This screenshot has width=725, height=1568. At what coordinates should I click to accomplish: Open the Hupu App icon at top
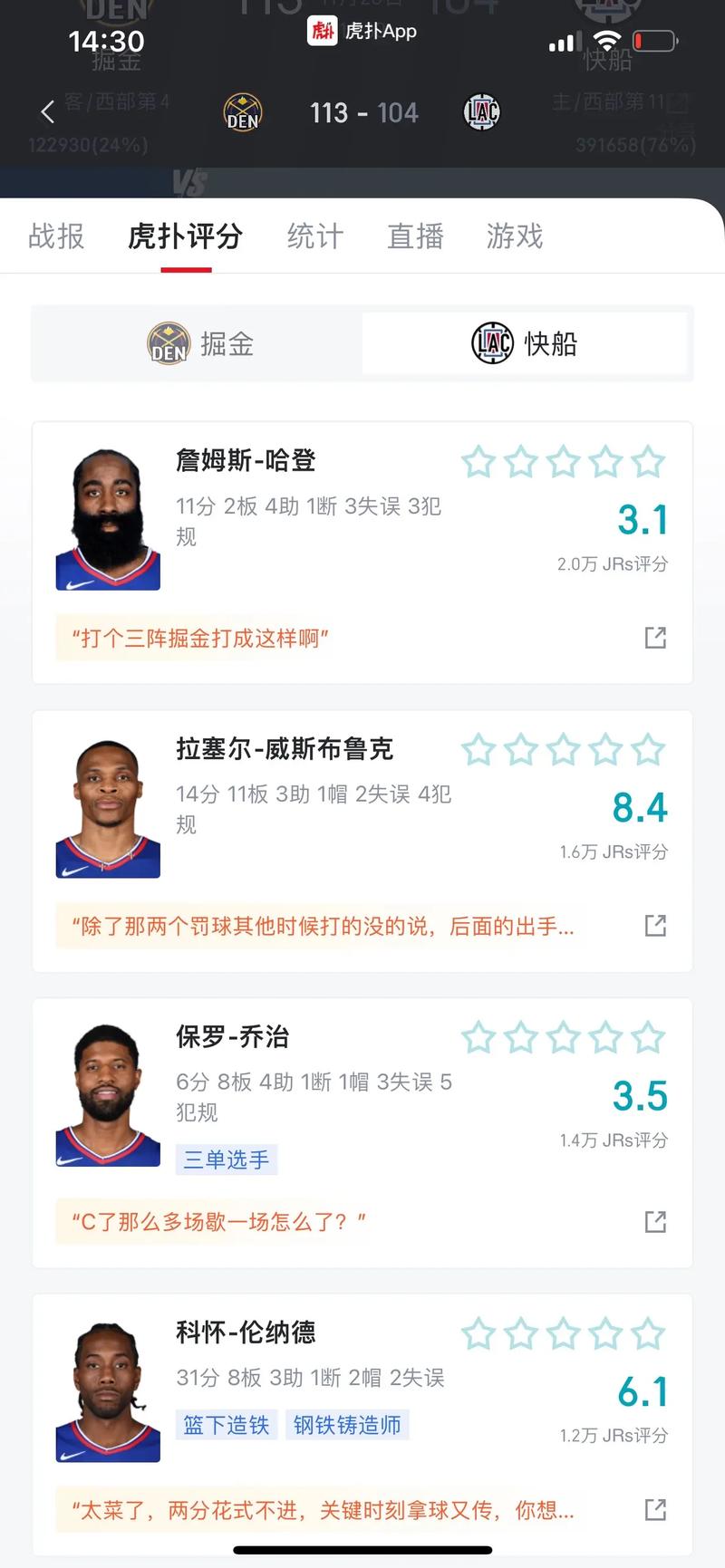coord(324,30)
